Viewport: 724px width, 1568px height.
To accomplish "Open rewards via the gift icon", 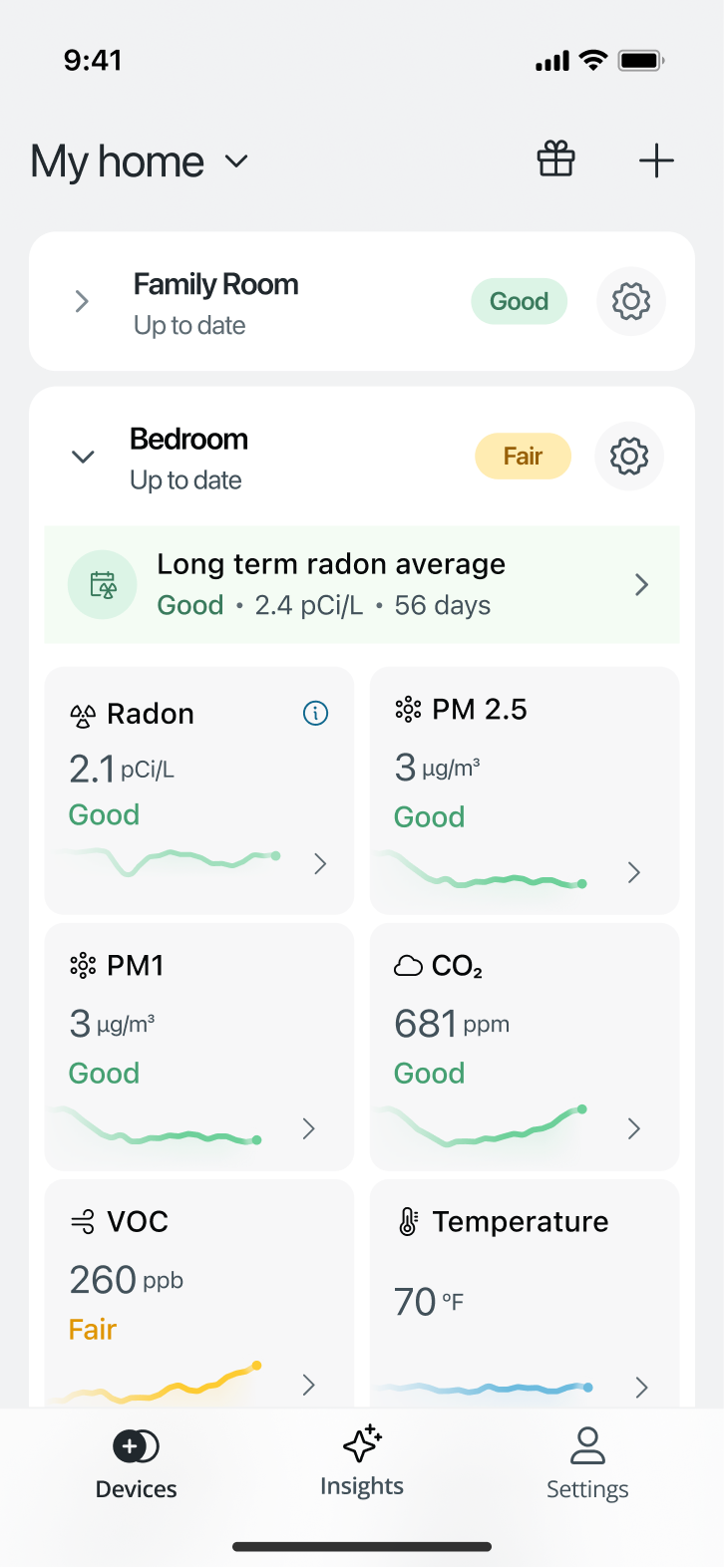I will click(555, 158).
